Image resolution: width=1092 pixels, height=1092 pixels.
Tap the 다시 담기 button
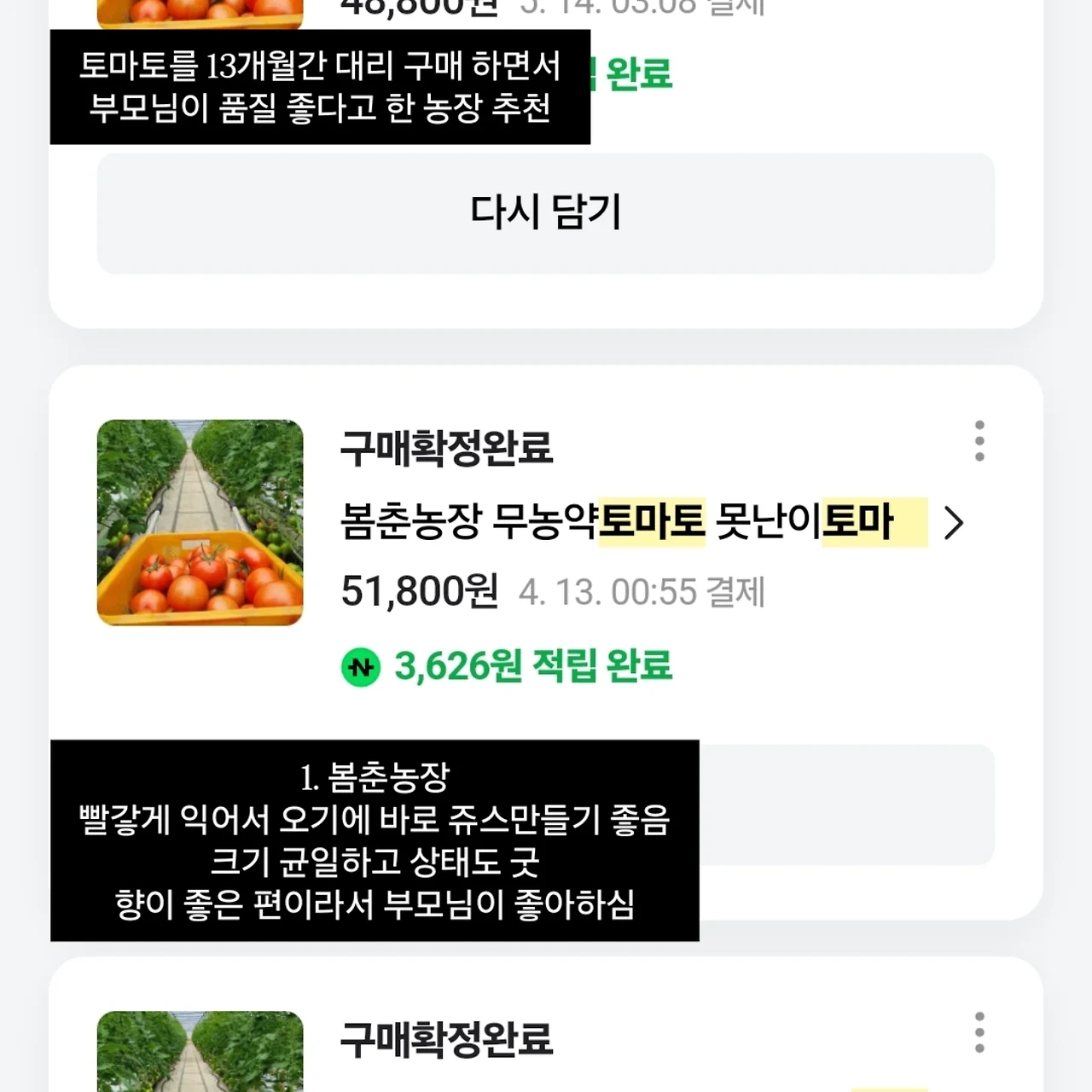coord(545,213)
